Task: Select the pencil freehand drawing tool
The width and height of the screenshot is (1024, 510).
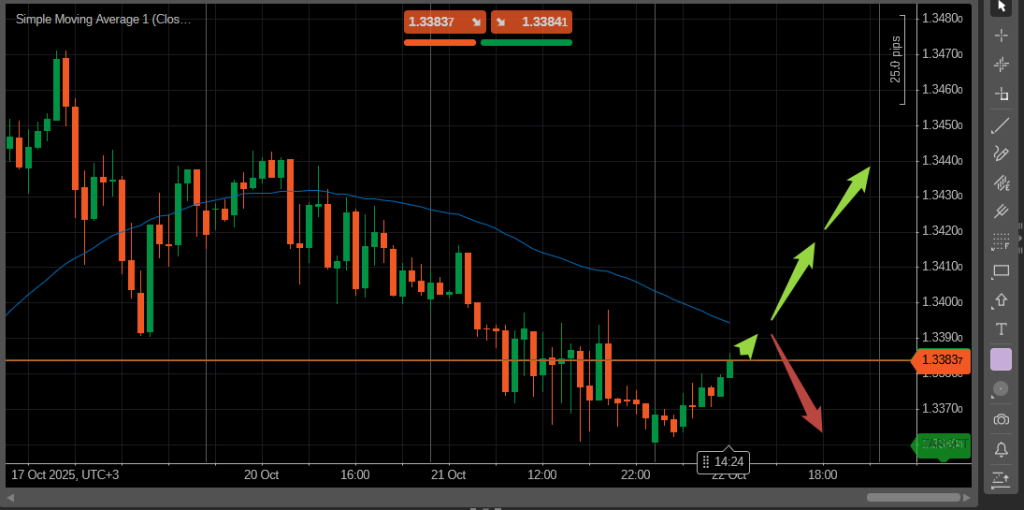Action: (1000, 153)
